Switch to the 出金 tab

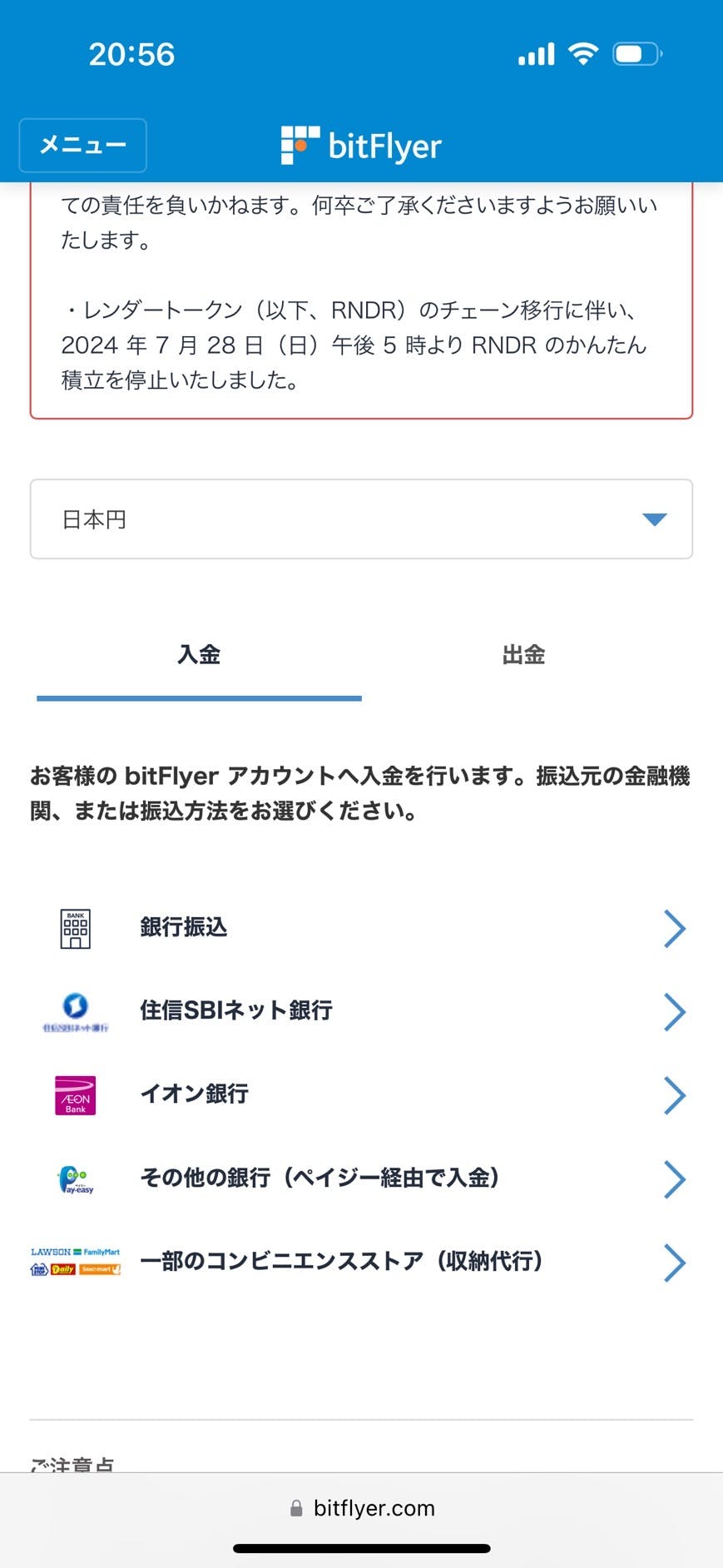click(523, 655)
